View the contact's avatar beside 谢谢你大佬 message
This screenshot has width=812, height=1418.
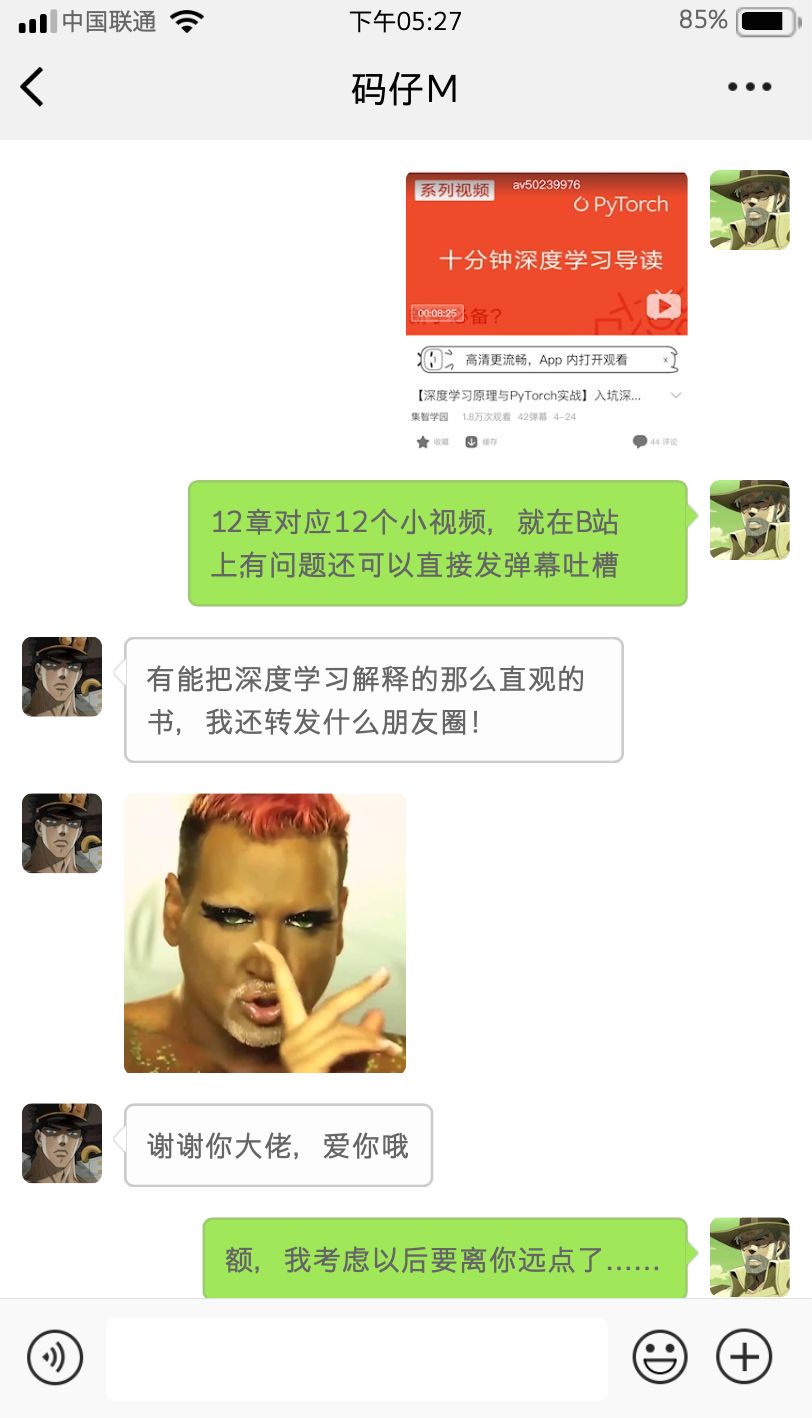click(x=62, y=1143)
